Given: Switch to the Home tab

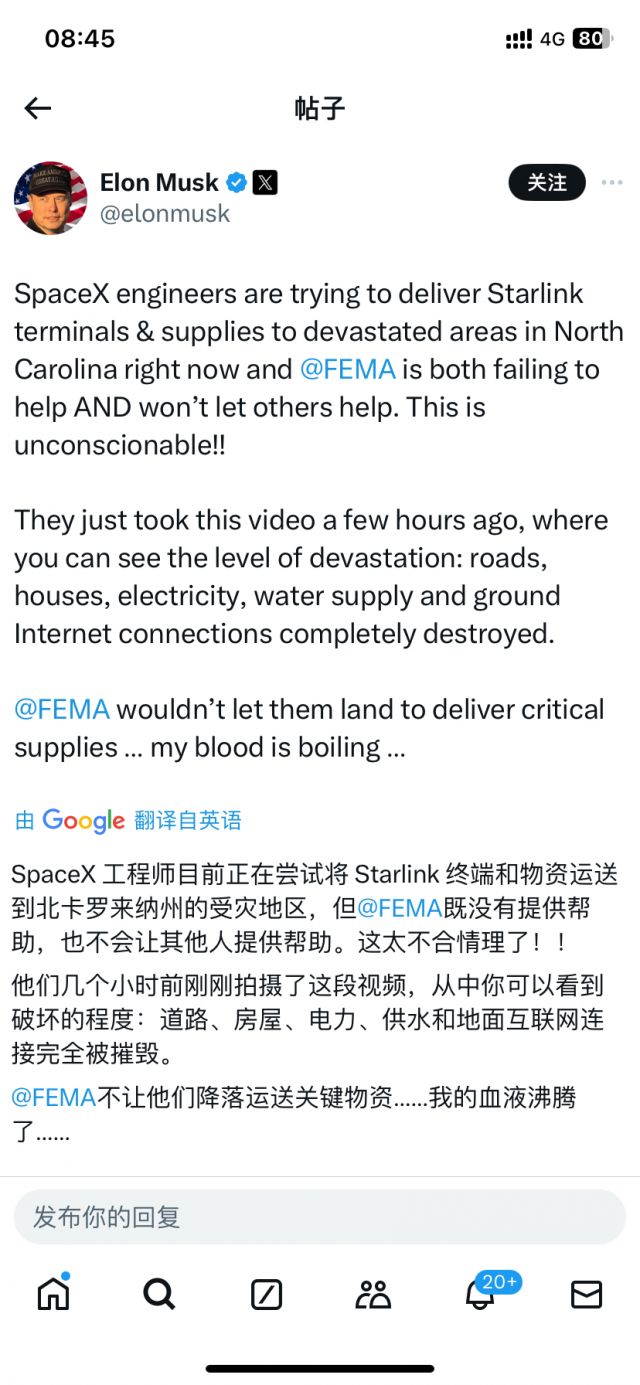Looking at the screenshot, I should 53,1294.
